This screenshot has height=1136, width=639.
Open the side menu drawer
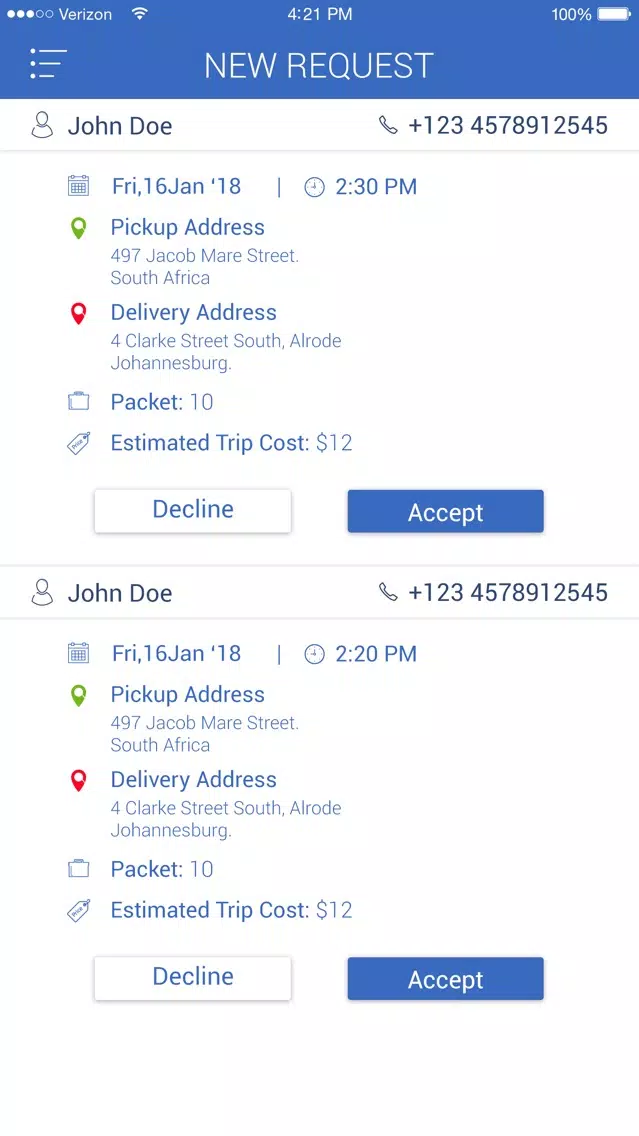(48, 64)
